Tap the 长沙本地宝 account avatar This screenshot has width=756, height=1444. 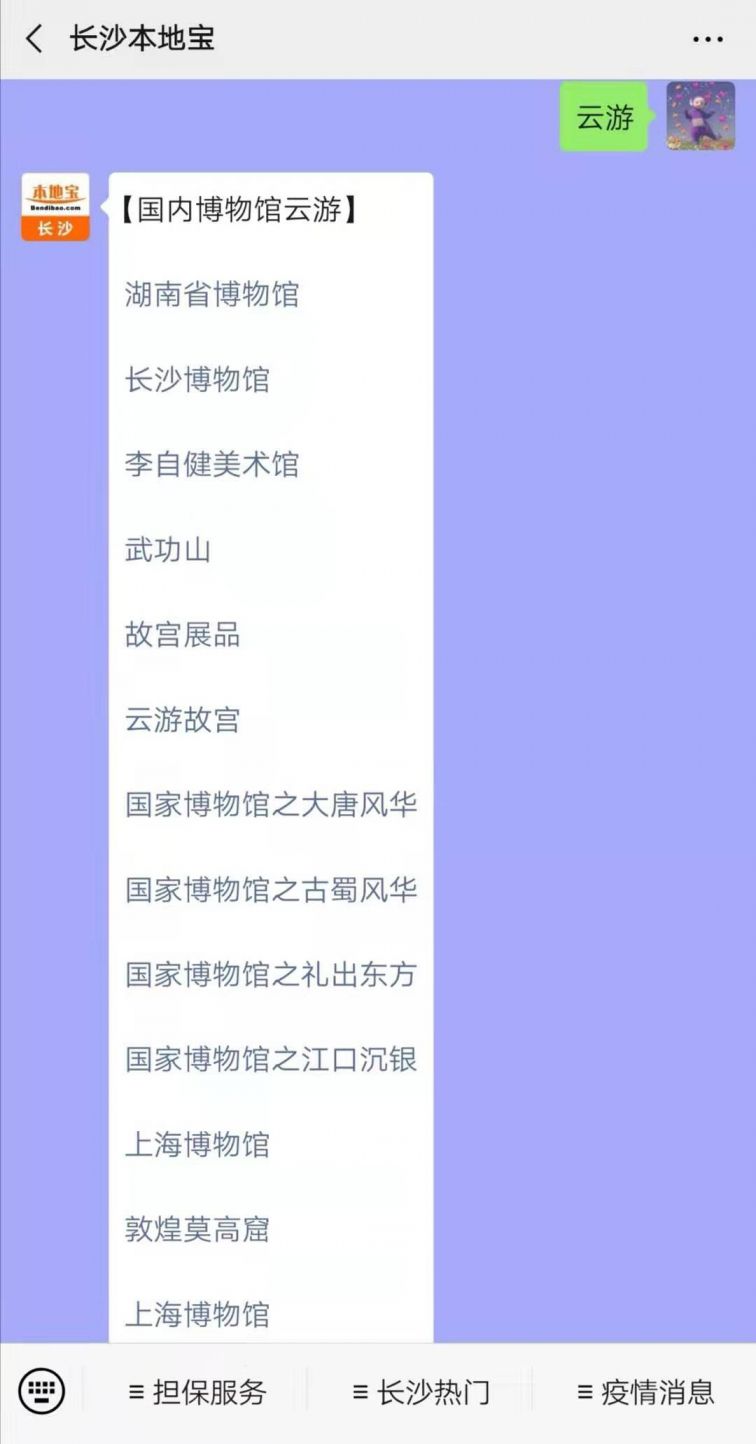55,207
